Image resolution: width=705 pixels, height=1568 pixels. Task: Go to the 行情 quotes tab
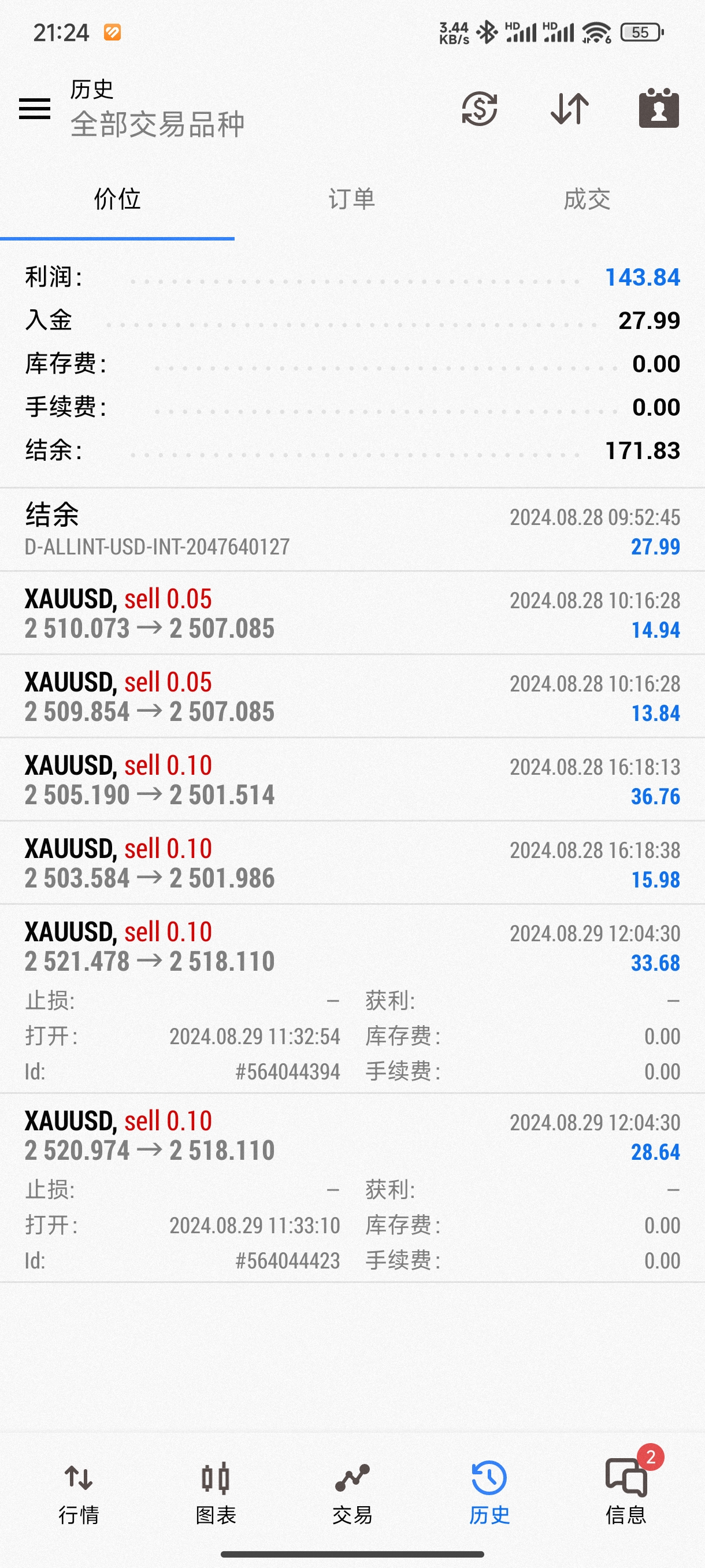pyautogui.click(x=79, y=1493)
